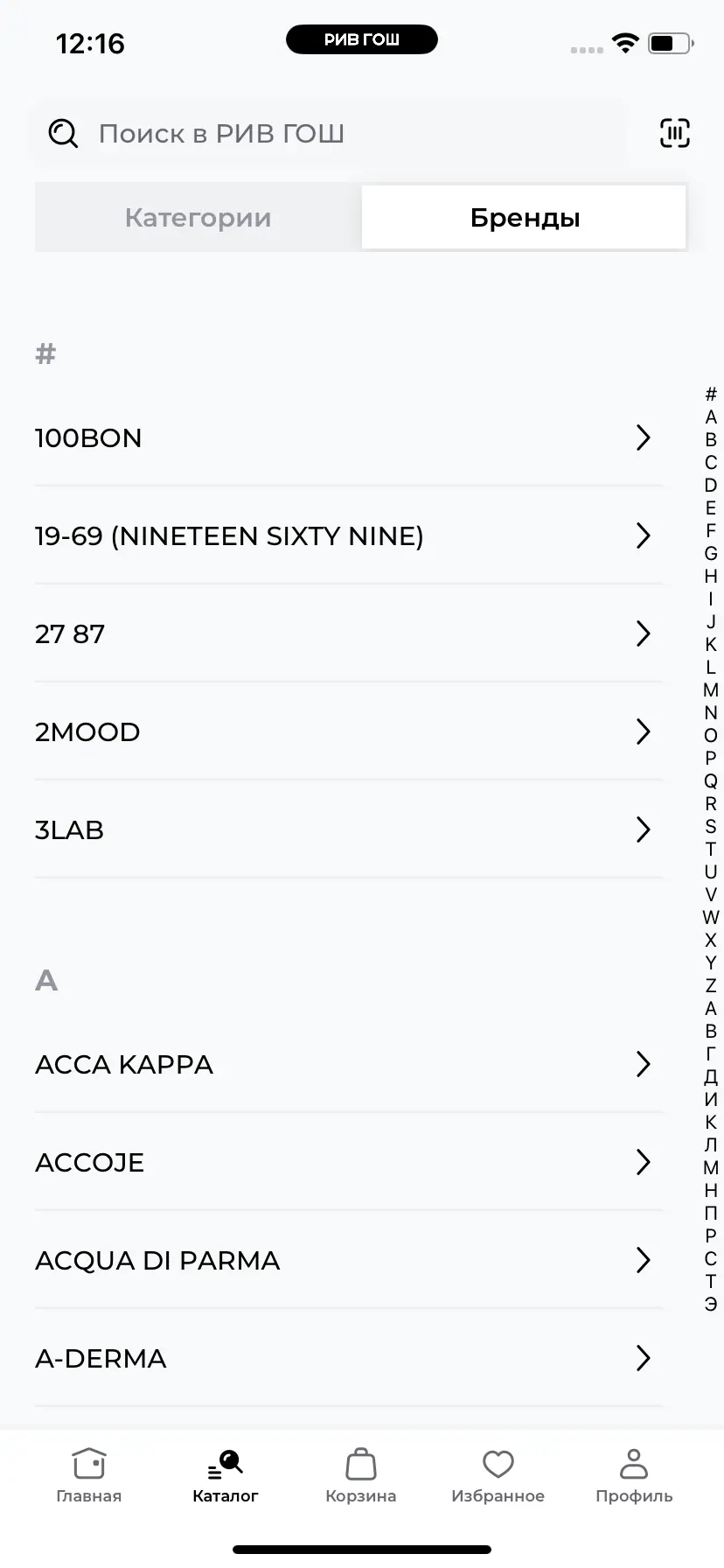Open the Корзина tab
This screenshot has height=1568, width=724.
(361, 1477)
